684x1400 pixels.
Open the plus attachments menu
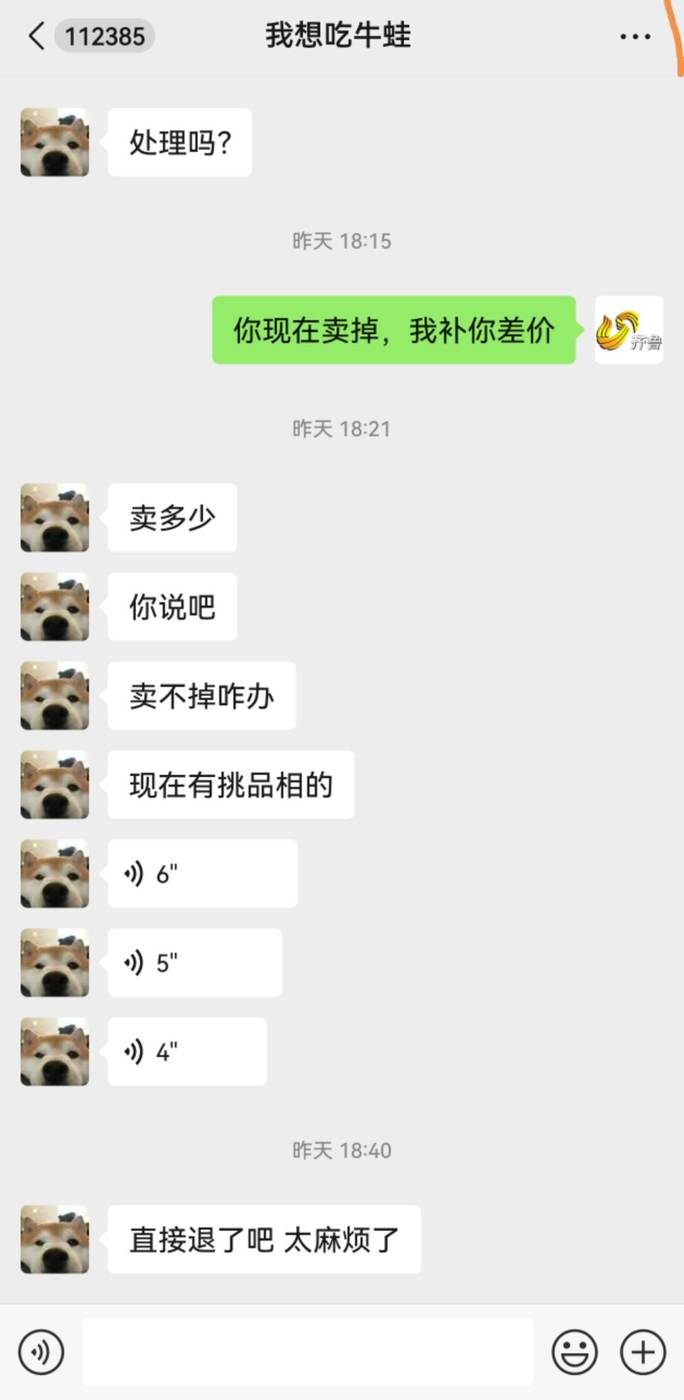pyautogui.click(x=643, y=1352)
